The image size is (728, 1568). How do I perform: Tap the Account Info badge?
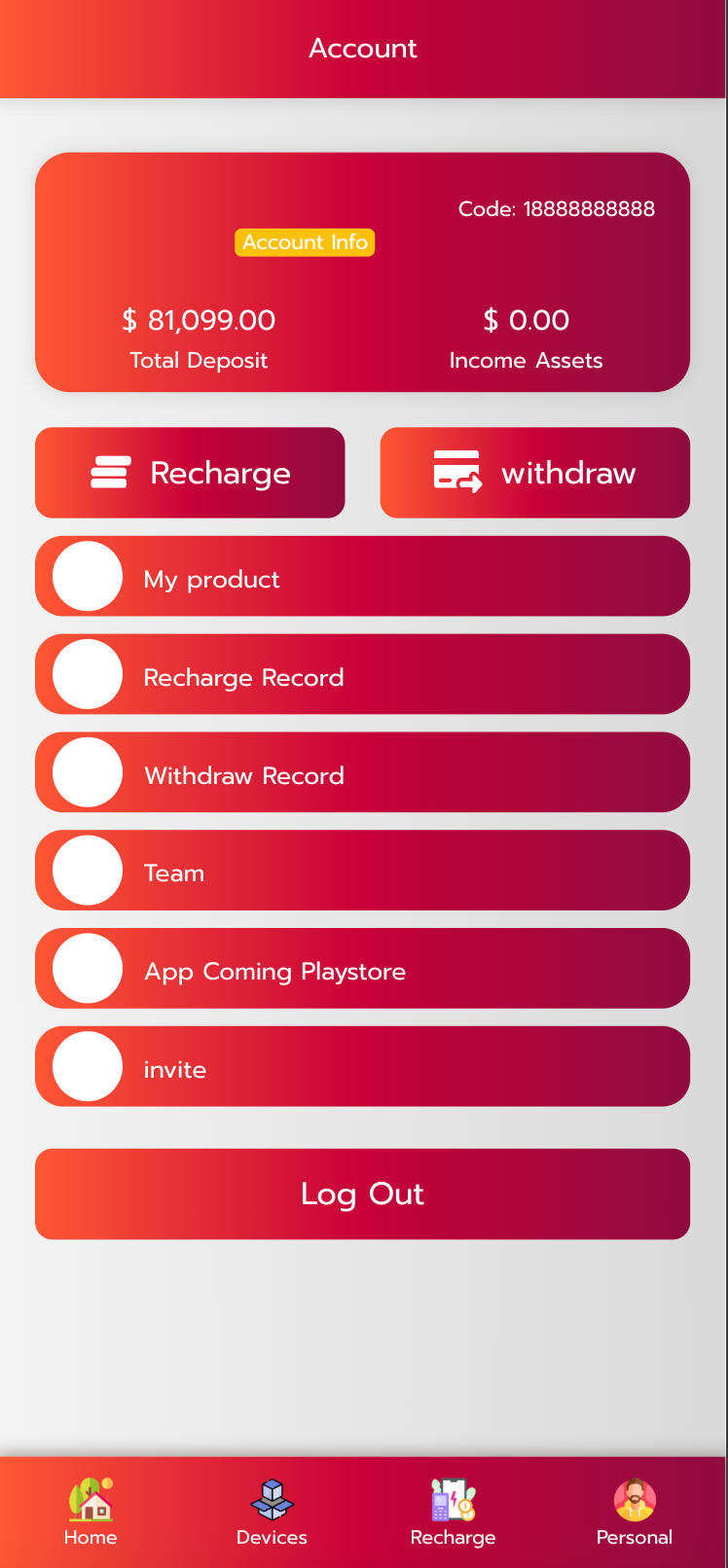tap(305, 242)
